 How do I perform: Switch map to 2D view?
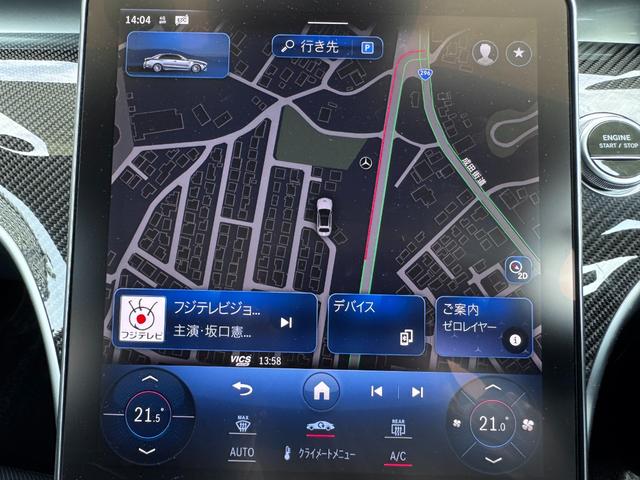click(517, 269)
